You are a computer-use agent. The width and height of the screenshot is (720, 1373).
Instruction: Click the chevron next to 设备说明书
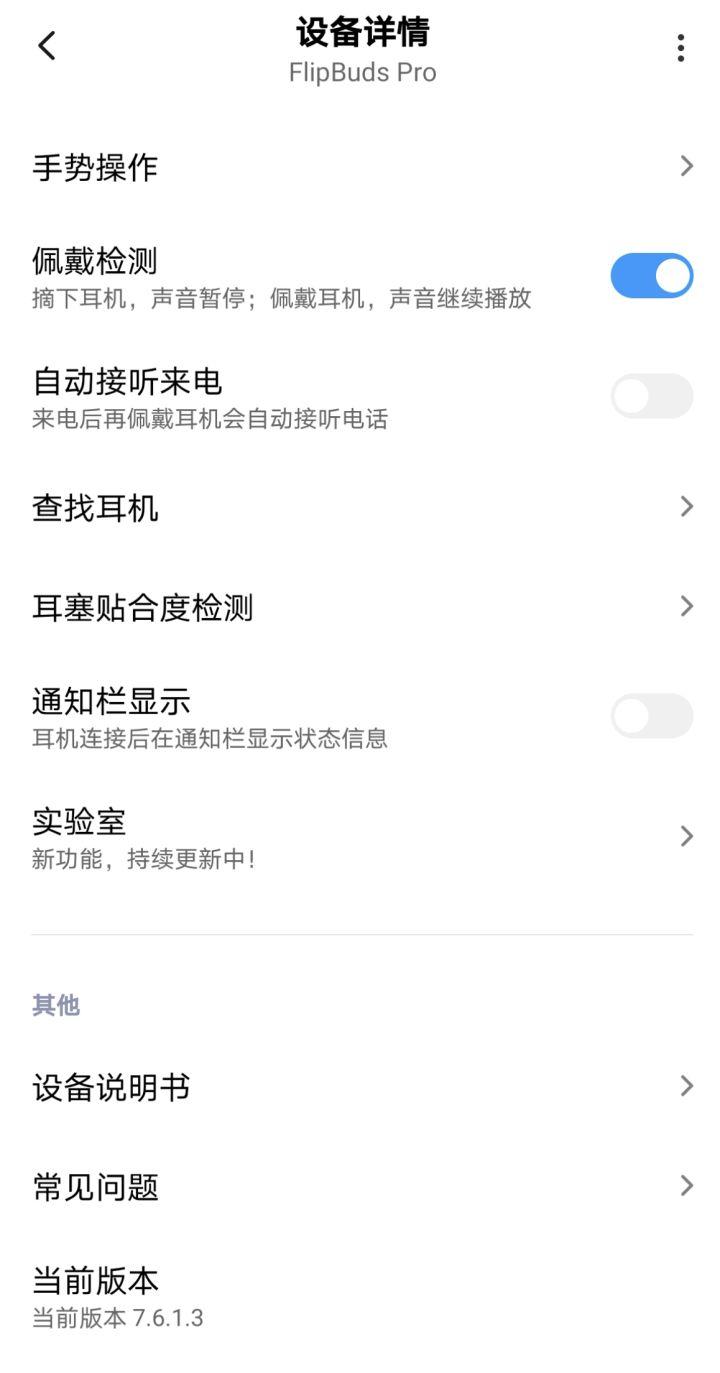tap(686, 1086)
